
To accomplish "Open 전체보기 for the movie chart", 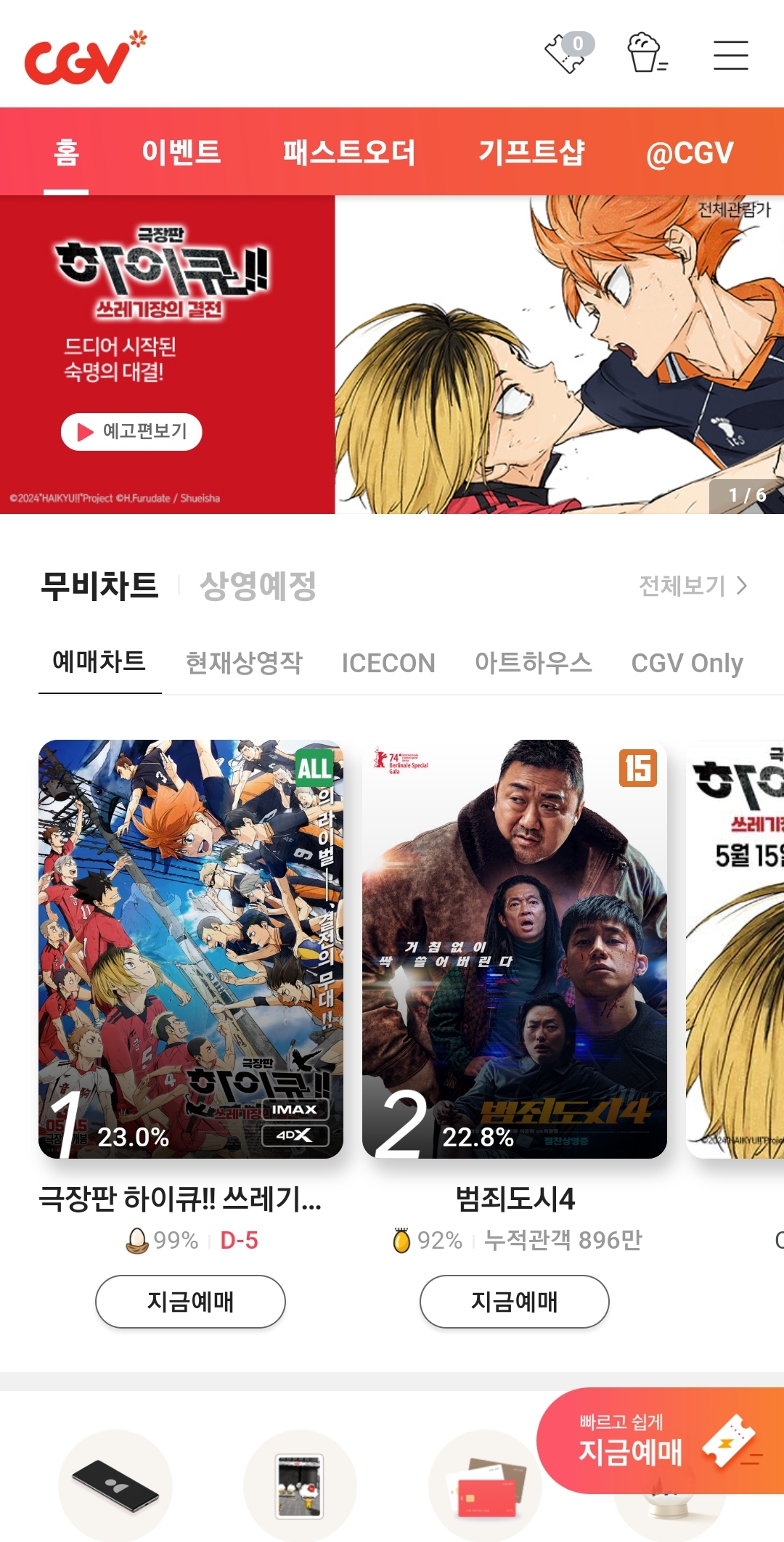I will tap(692, 586).
